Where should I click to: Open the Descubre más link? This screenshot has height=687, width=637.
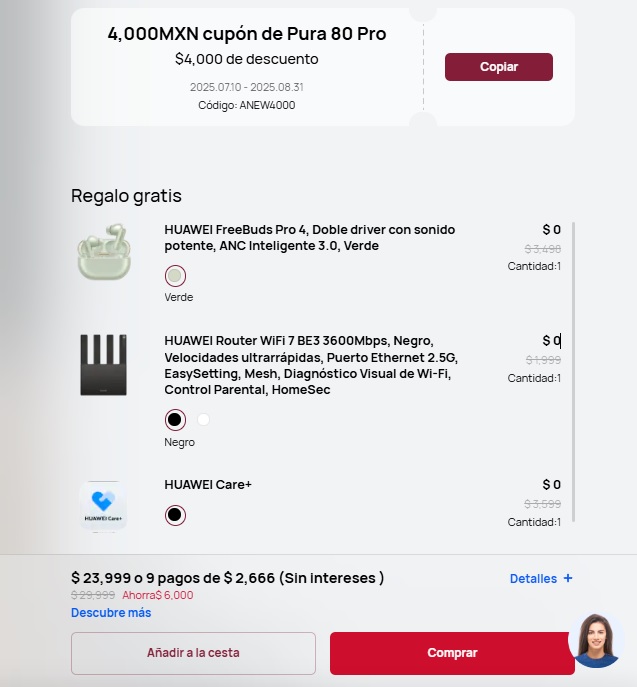tap(111, 612)
